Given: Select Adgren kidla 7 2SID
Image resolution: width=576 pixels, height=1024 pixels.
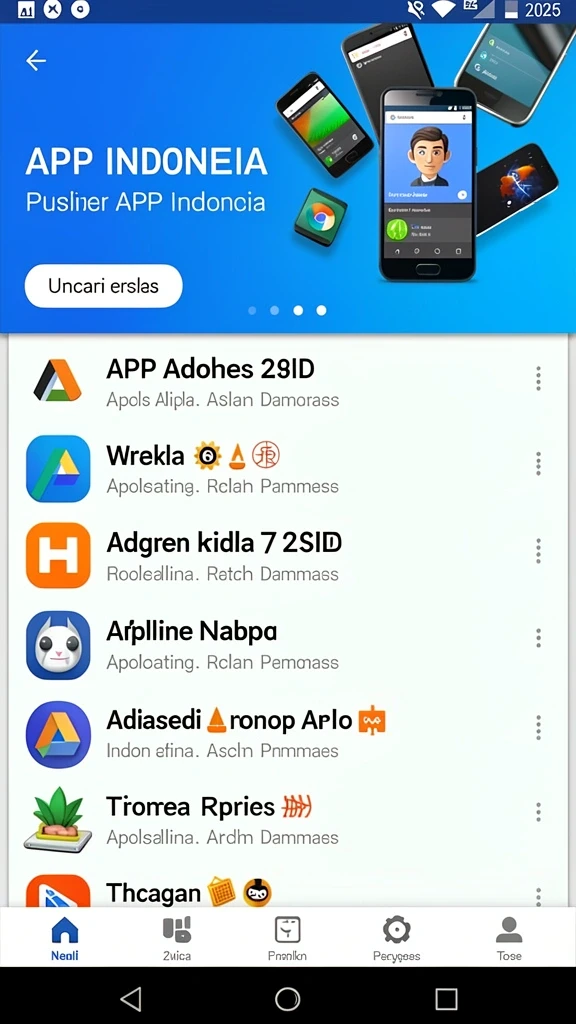Looking at the screenshot, I should point(288,555).
